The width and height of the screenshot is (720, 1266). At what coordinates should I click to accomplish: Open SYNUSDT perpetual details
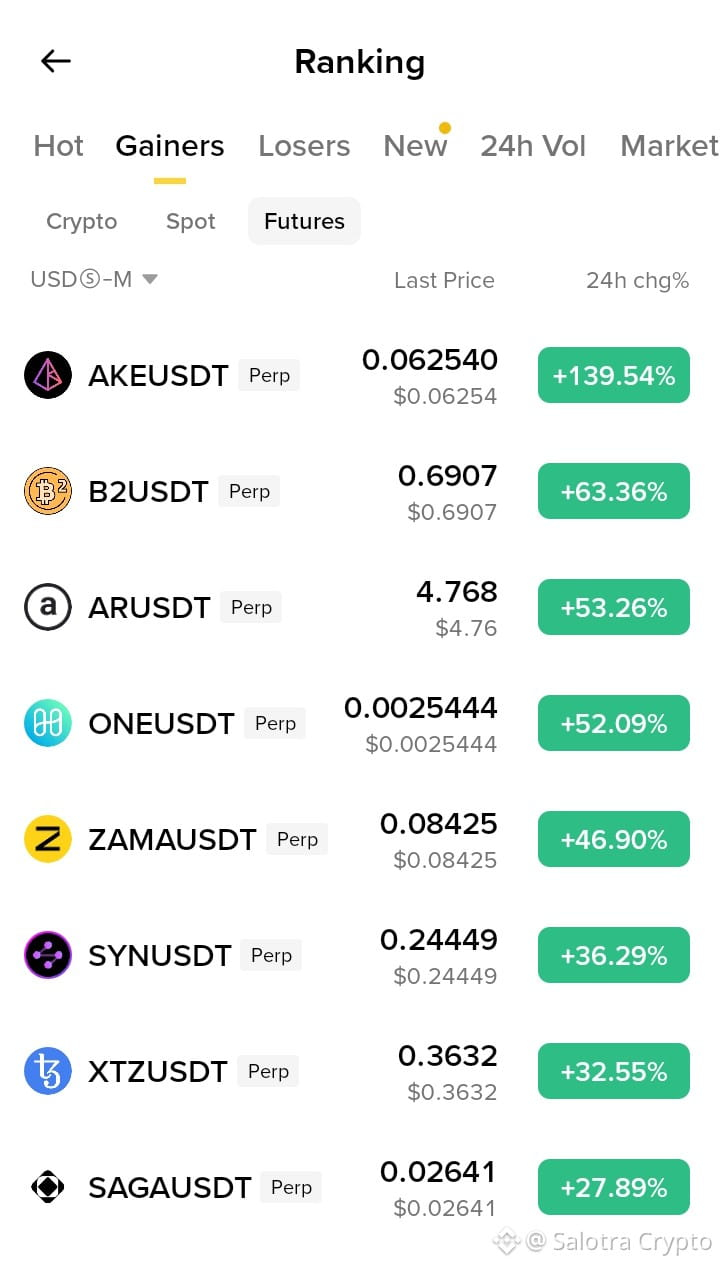(x=360, y=956)
